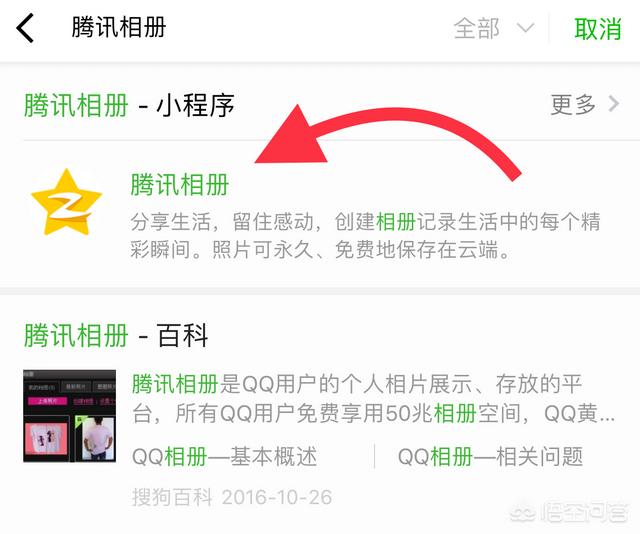The width and height of the screenshot is (640, 534).
Task: Cancel the search with 取消
Action: tap(597, 29)
